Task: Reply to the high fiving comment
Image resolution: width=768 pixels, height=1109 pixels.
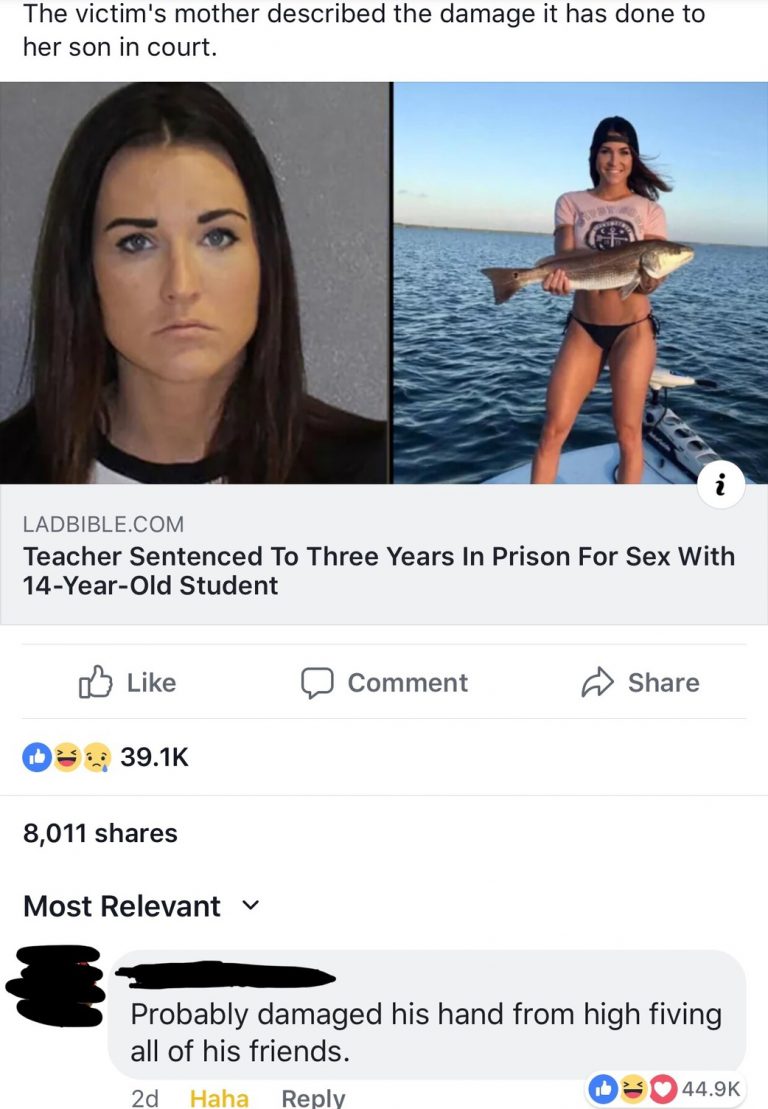Action: pyautogui.click(x=313, y=1097)
